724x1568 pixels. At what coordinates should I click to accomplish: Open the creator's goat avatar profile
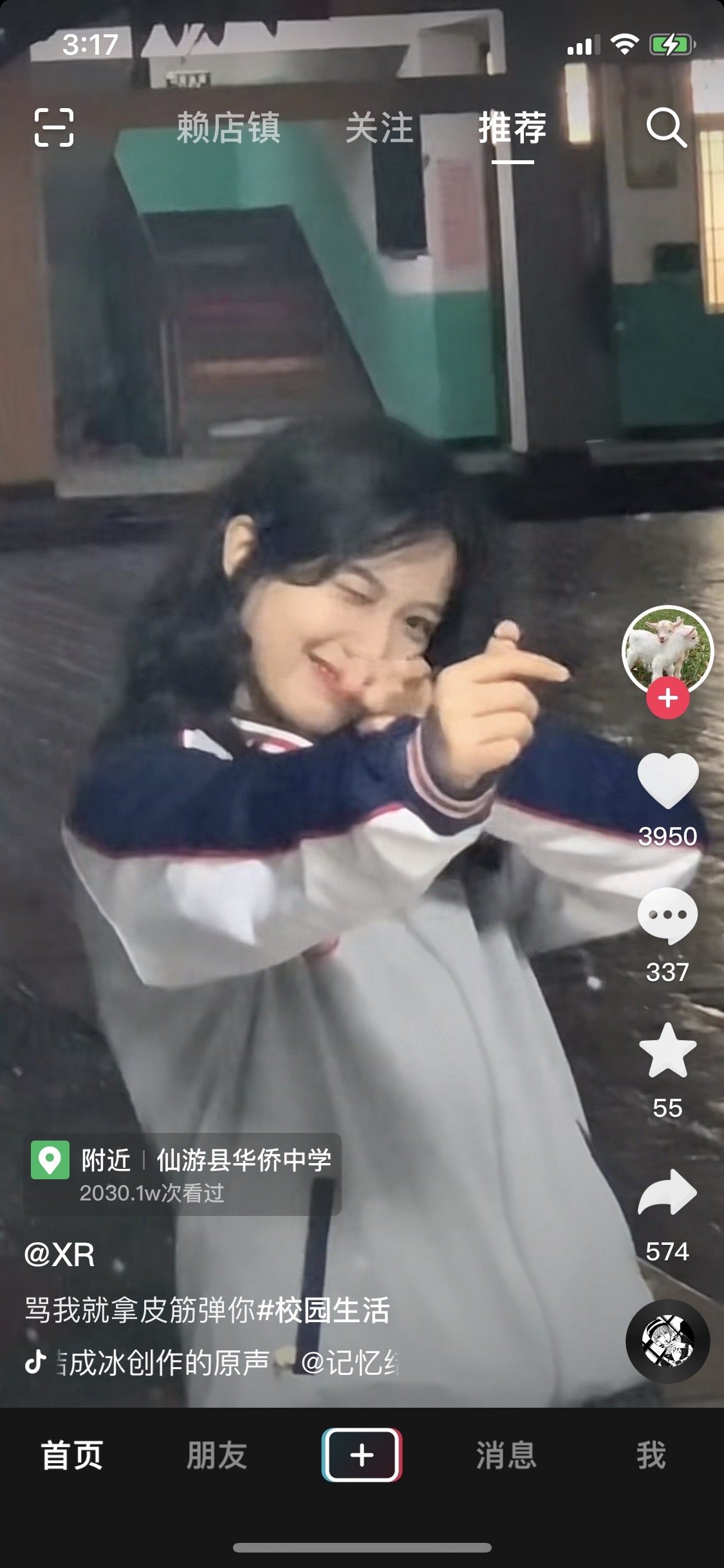[x=667, y=649]
